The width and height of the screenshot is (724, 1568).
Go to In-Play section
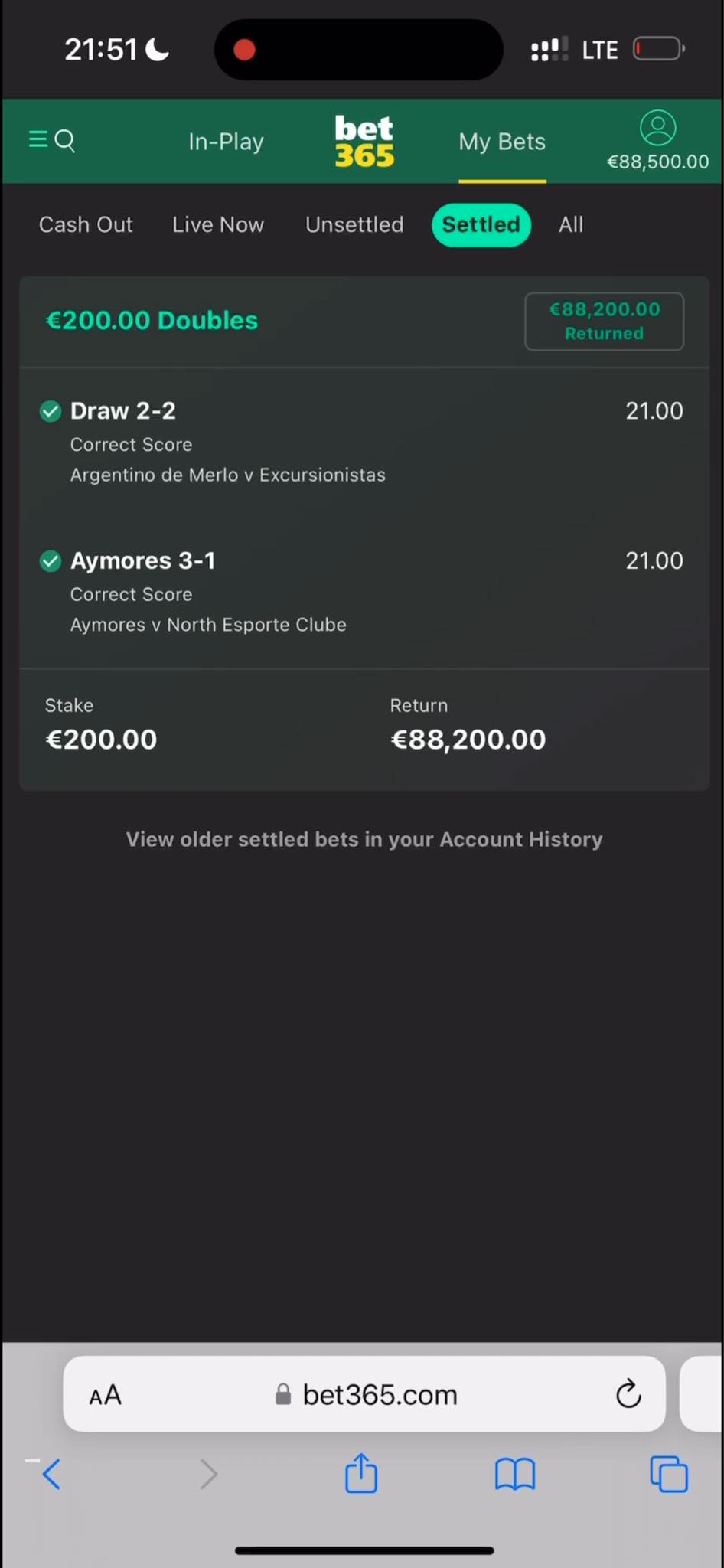[x=226, y=142]
